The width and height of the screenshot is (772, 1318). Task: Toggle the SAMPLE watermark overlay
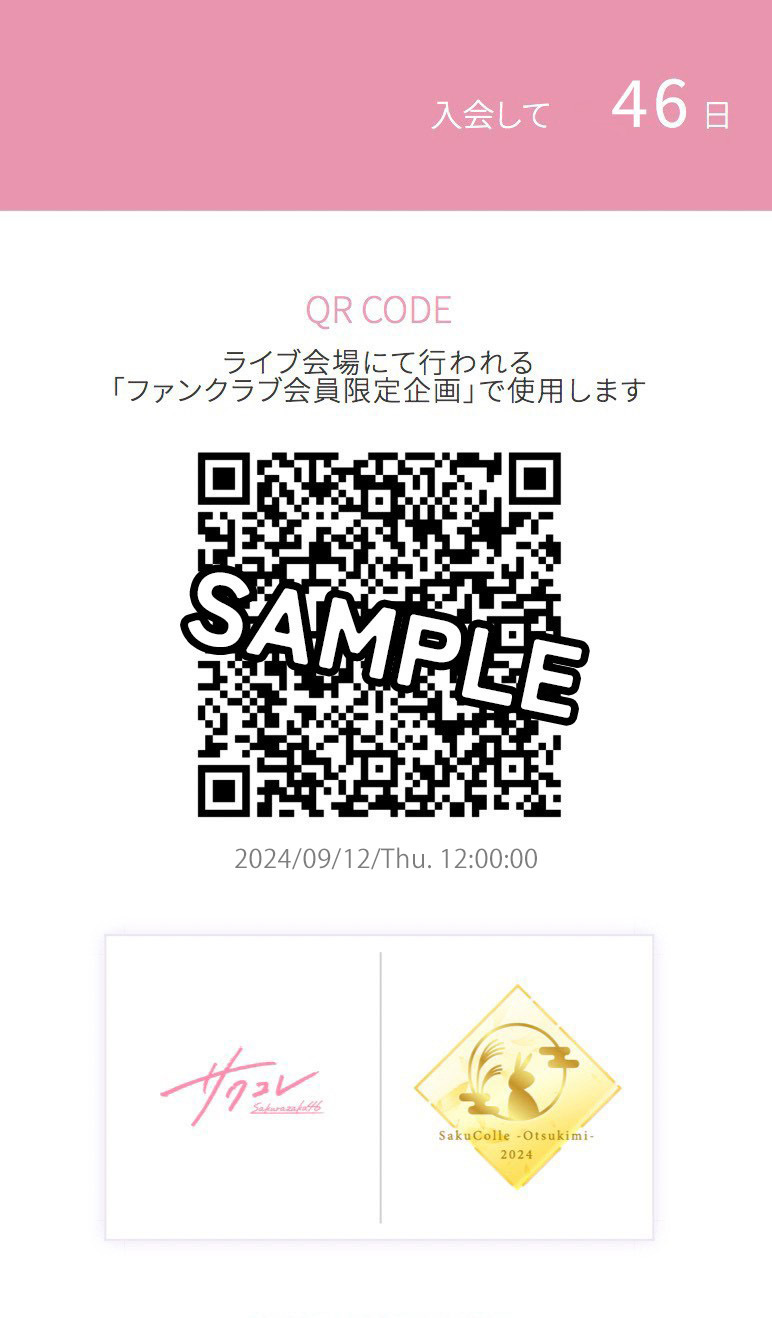pyautogui.click(x=385, y=640)
